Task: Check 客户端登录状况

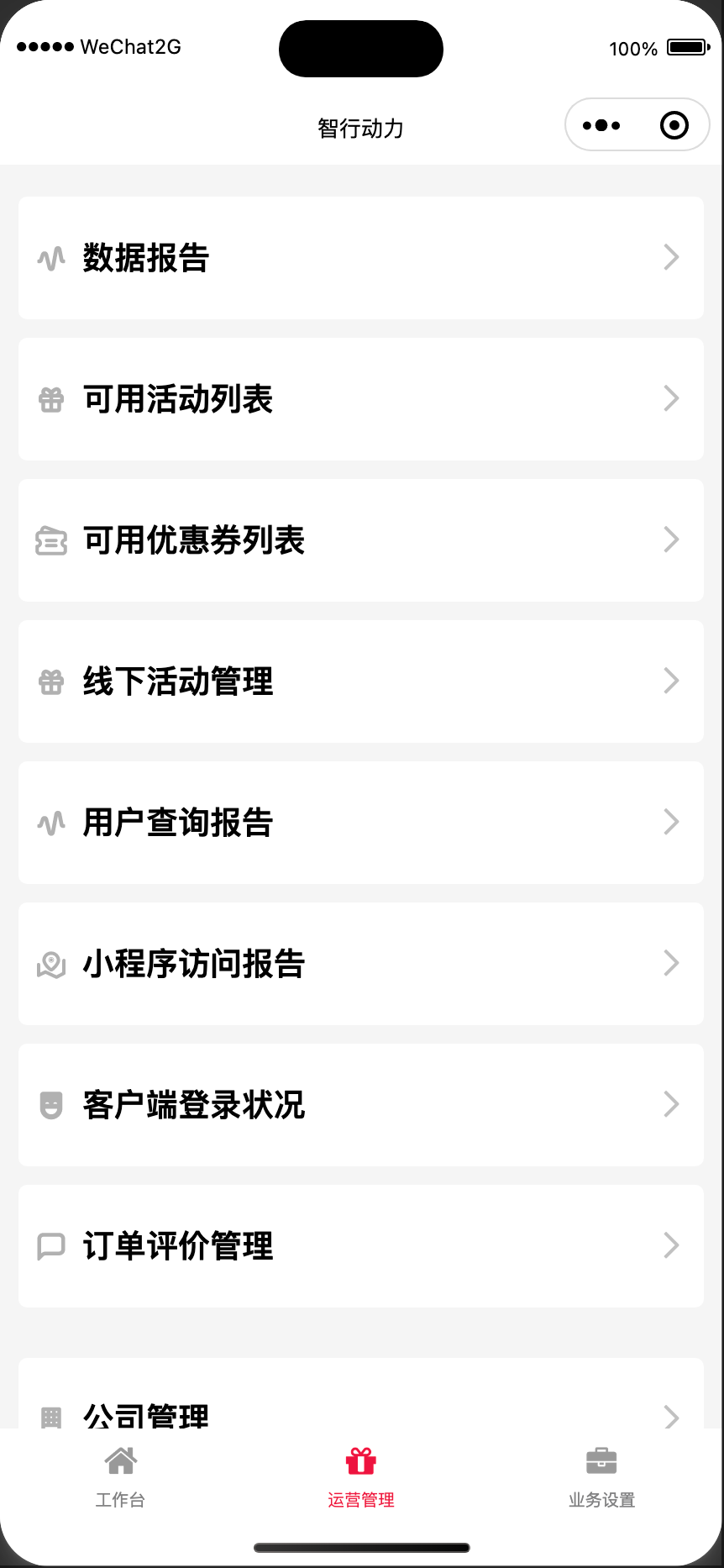Action: tap(361, 1105)
